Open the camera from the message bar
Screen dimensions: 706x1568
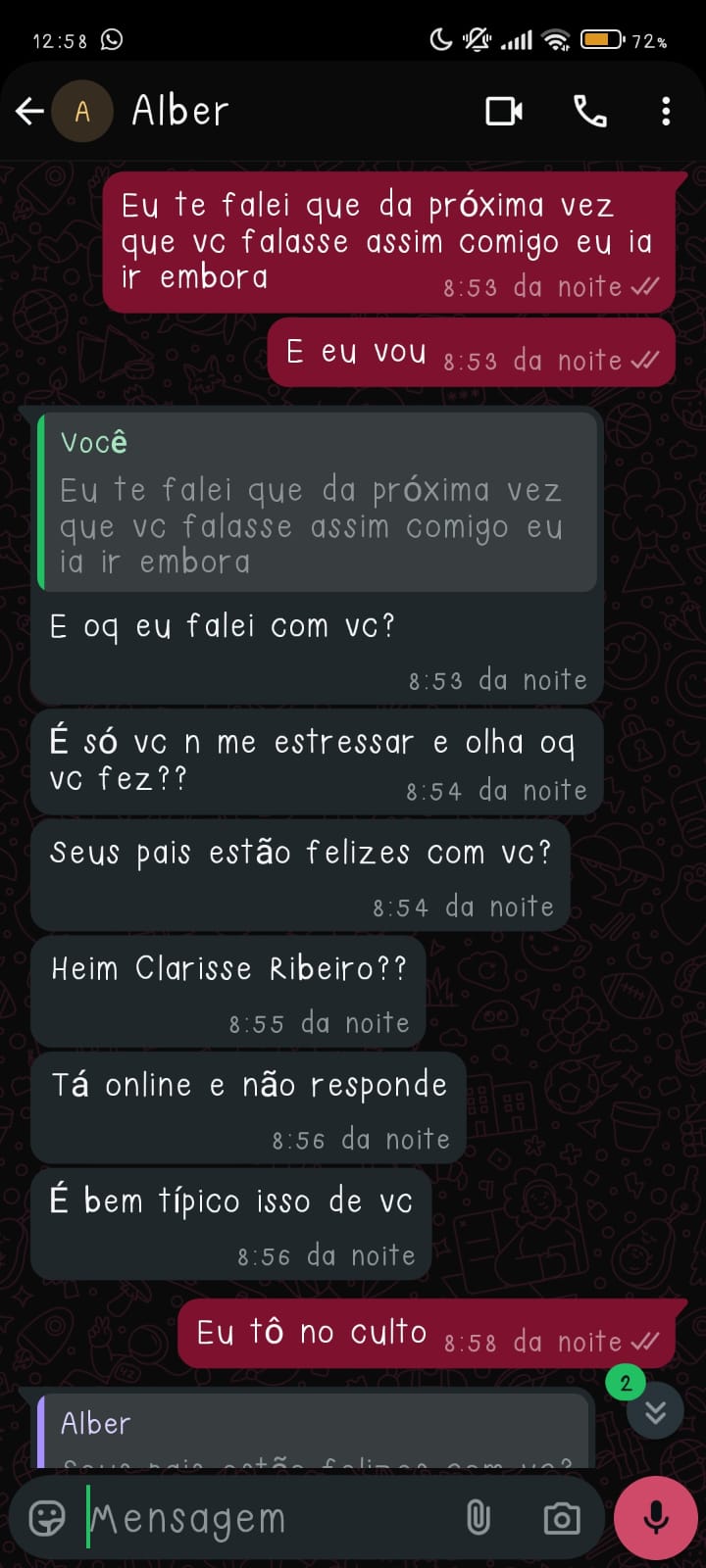(561, 1518)
